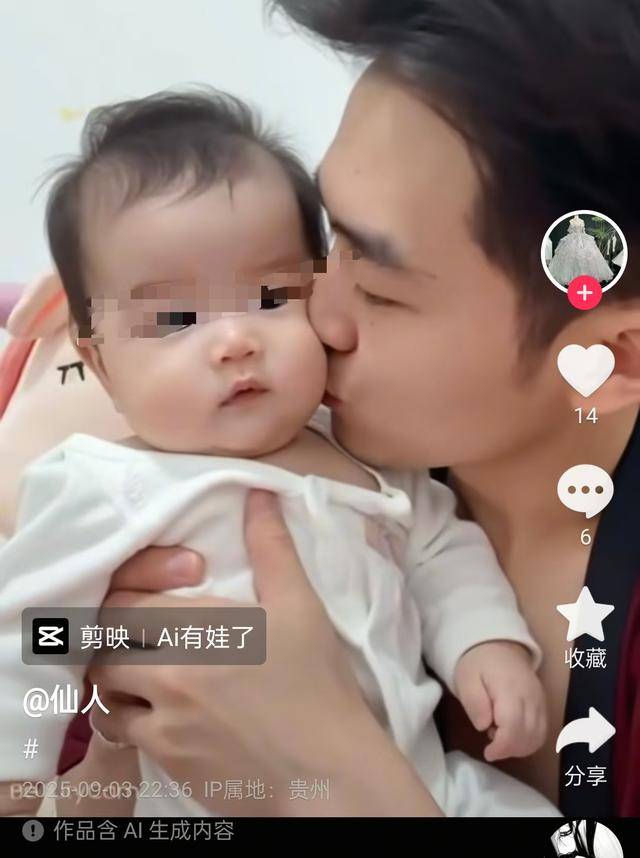640x858 pixels.
Task: Follow the creator with the red plus button
Action: point(584,294)
